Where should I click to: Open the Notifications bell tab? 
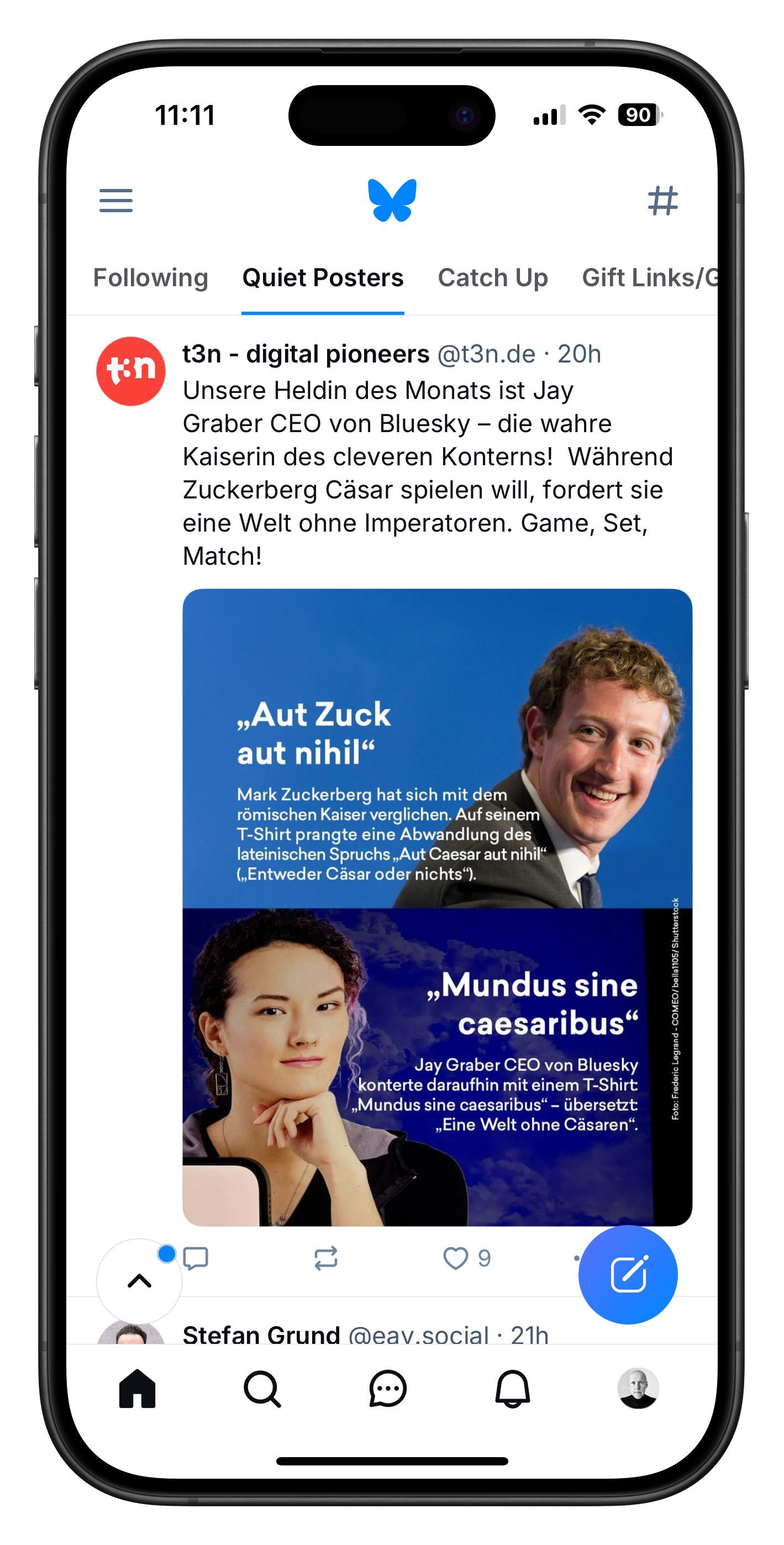[x=512, y=1389]
